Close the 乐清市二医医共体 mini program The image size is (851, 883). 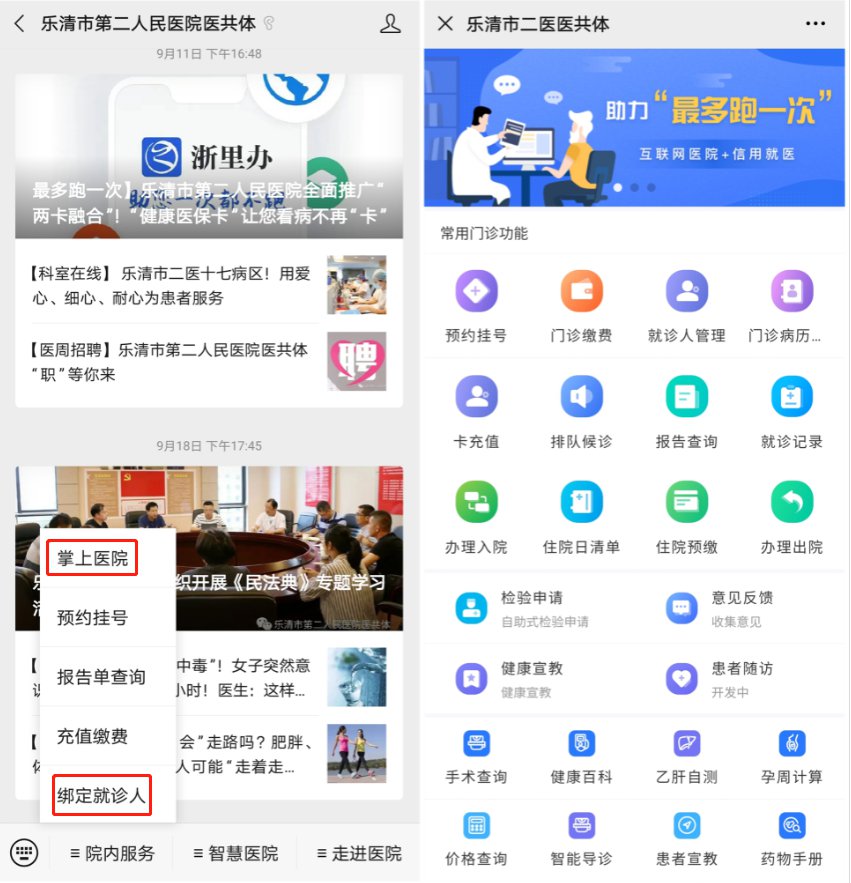tap(446, 24)
